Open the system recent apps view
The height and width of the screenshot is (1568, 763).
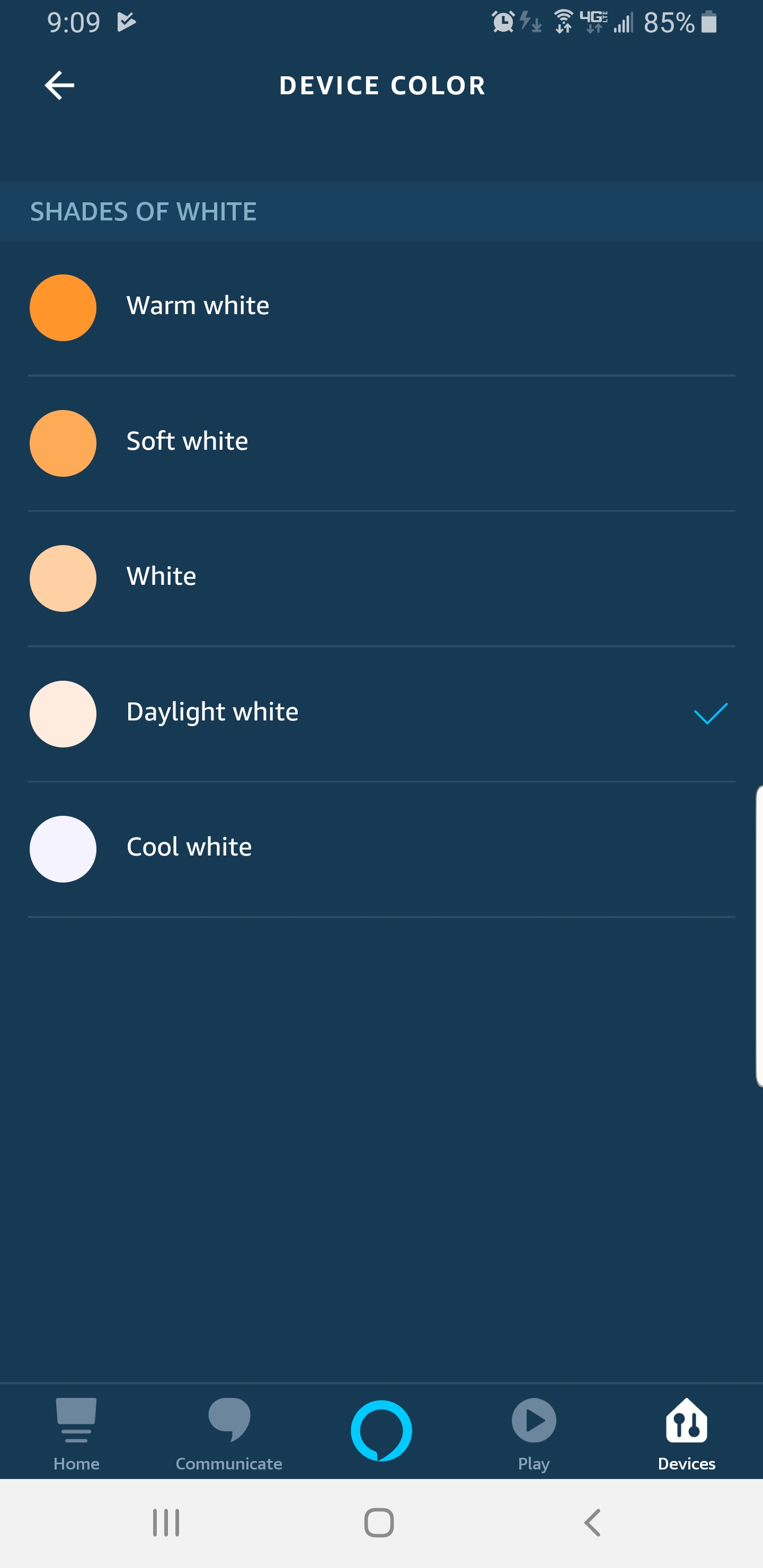[166, 1522]
